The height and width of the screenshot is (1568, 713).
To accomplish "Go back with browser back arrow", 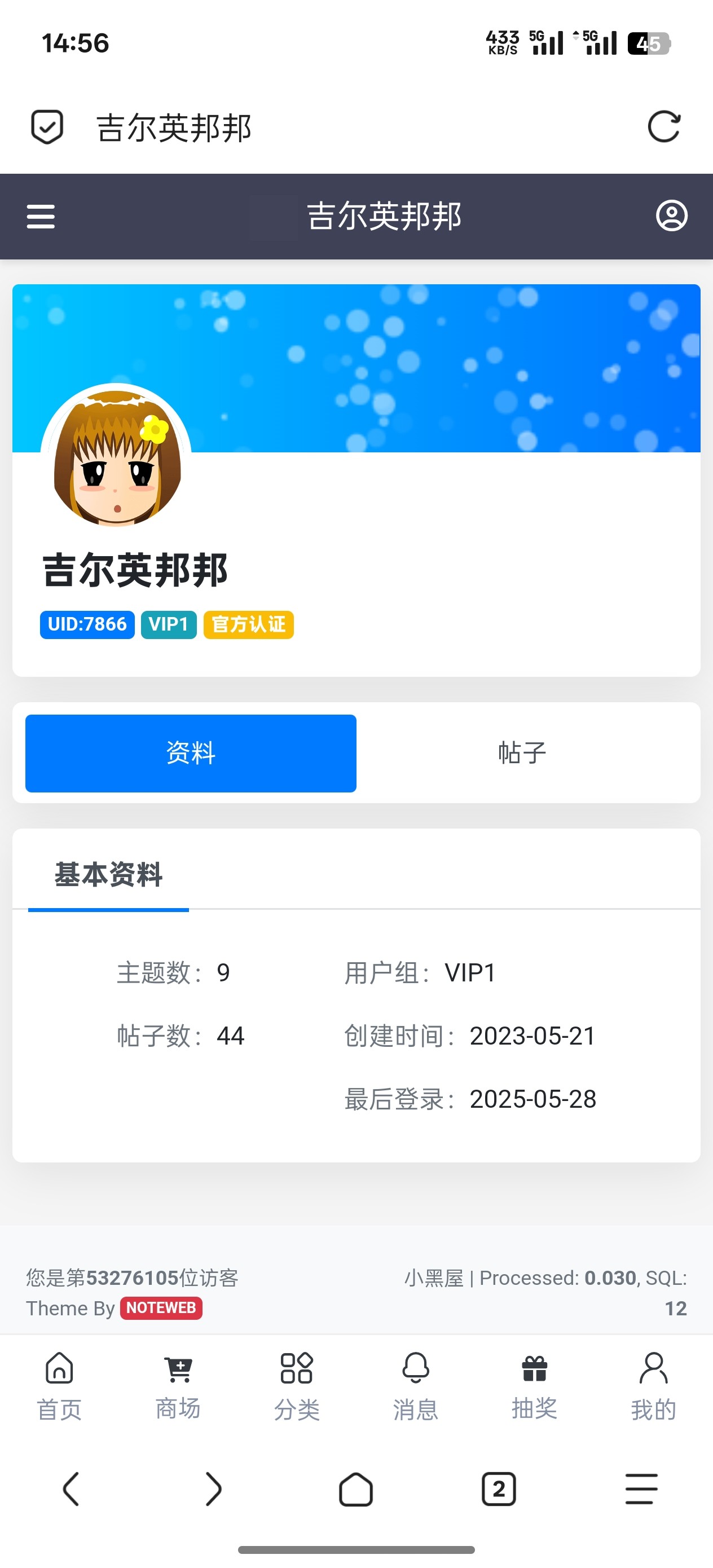I will coord(71,1489).
